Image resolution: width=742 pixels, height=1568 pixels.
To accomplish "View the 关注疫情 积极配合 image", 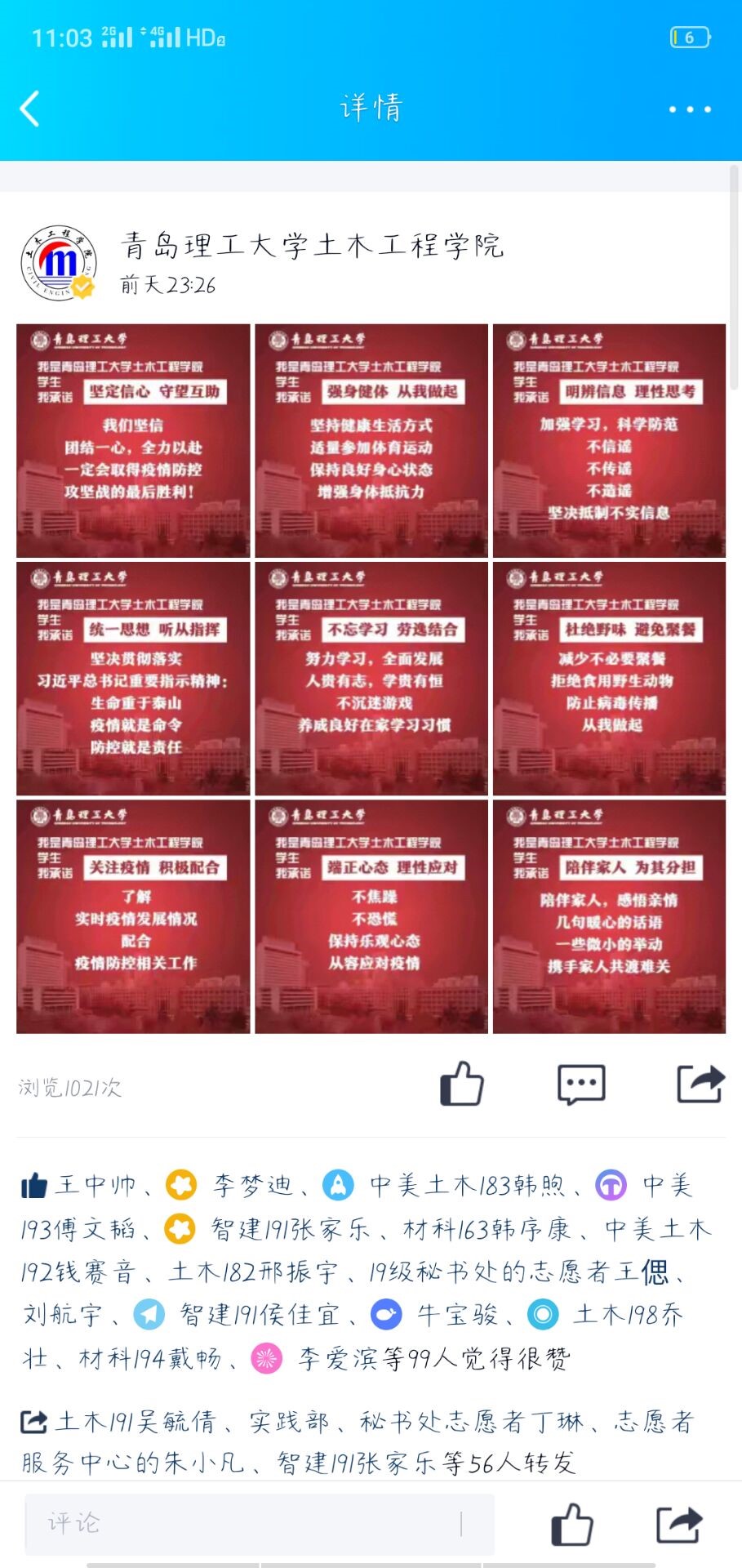I will (133, 916).
